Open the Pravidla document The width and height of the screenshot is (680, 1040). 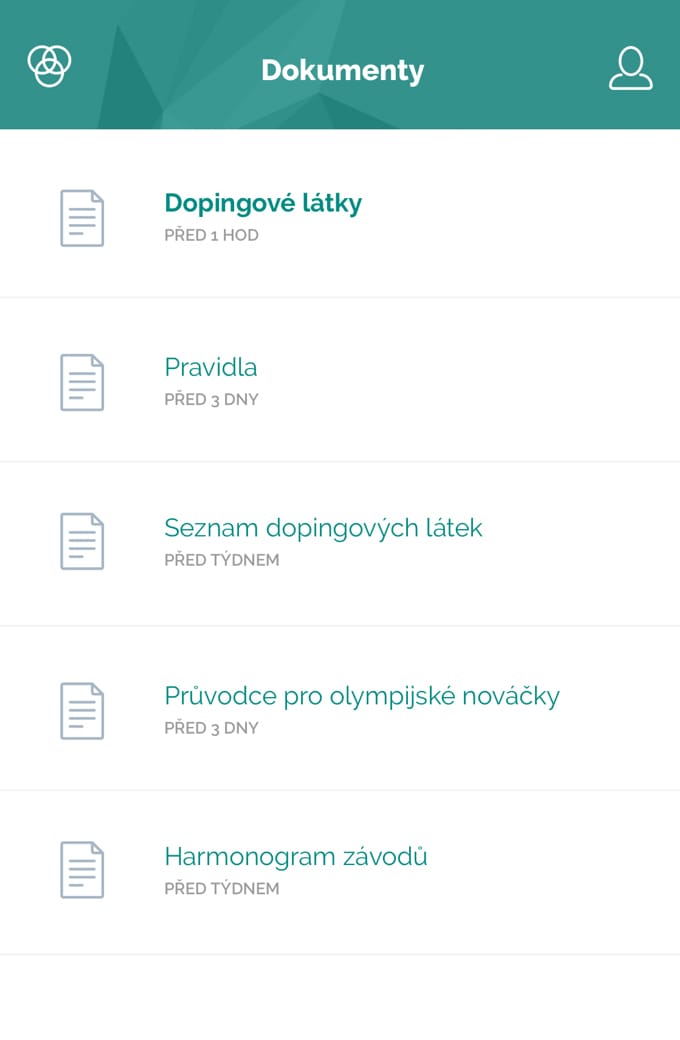tap(211, 368)
